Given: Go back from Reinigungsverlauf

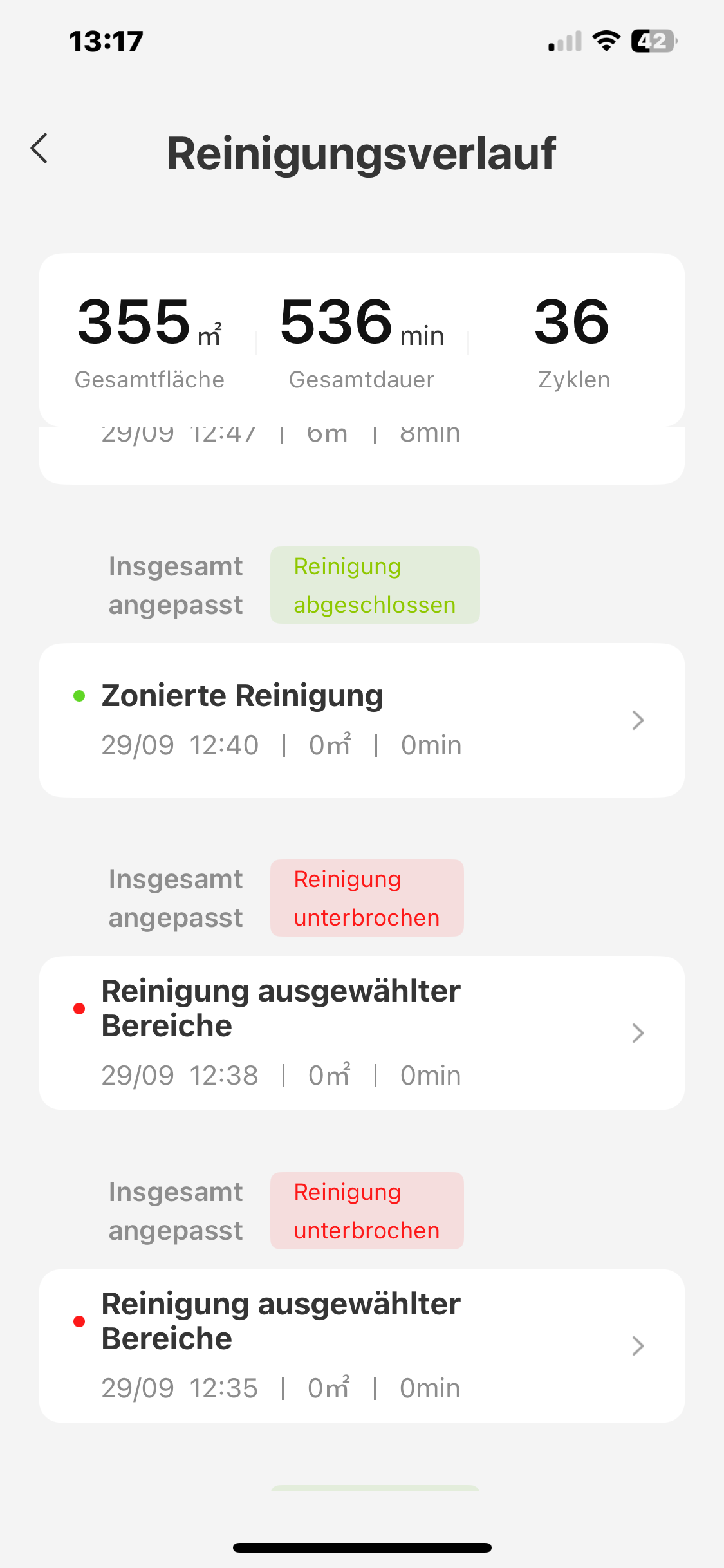Looking at the screenshot, I should tap(40, 149).
